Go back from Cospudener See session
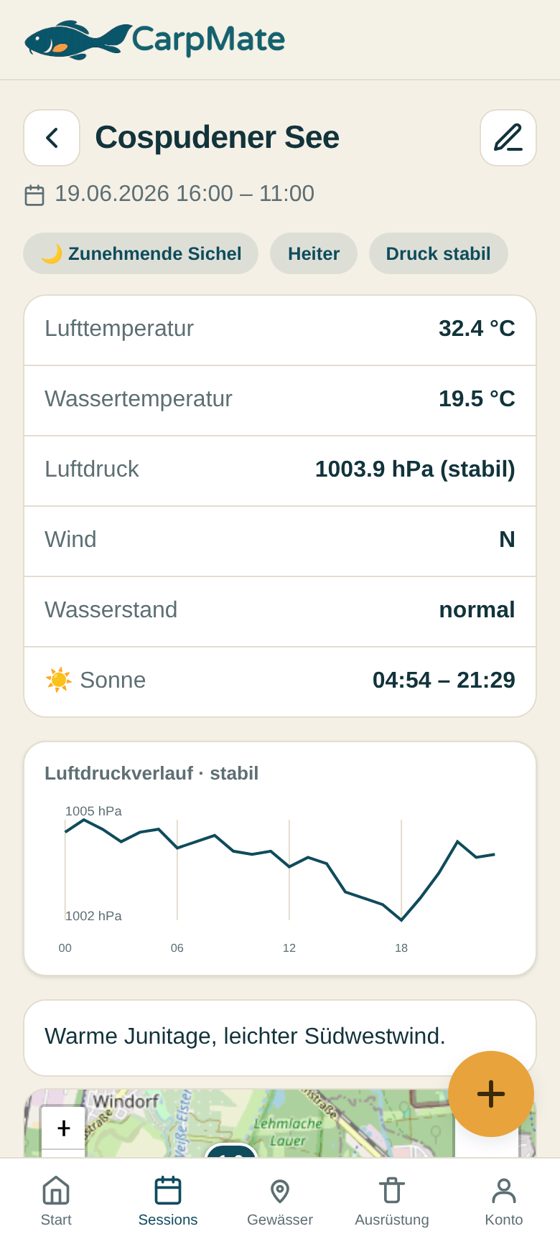 click(52, 138)
